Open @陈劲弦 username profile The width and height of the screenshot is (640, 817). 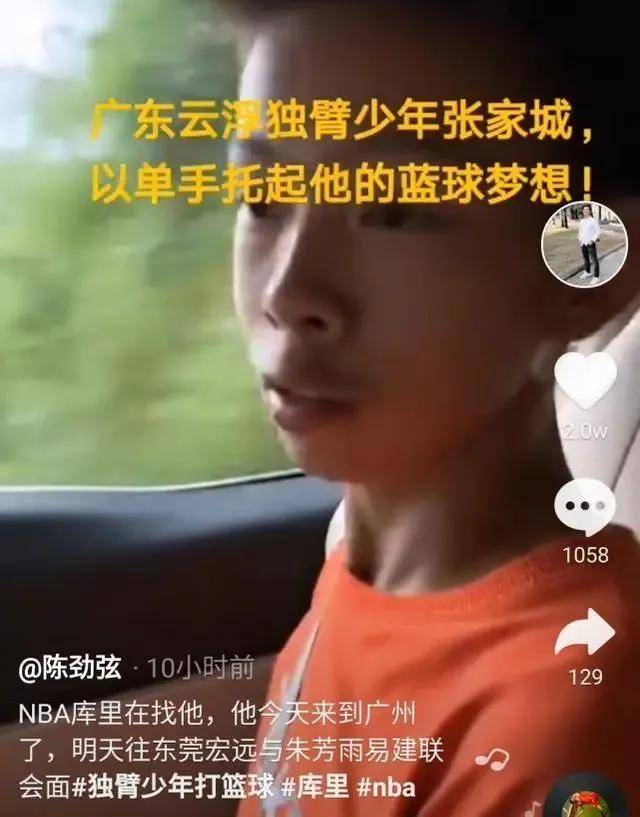pos(70,669)
